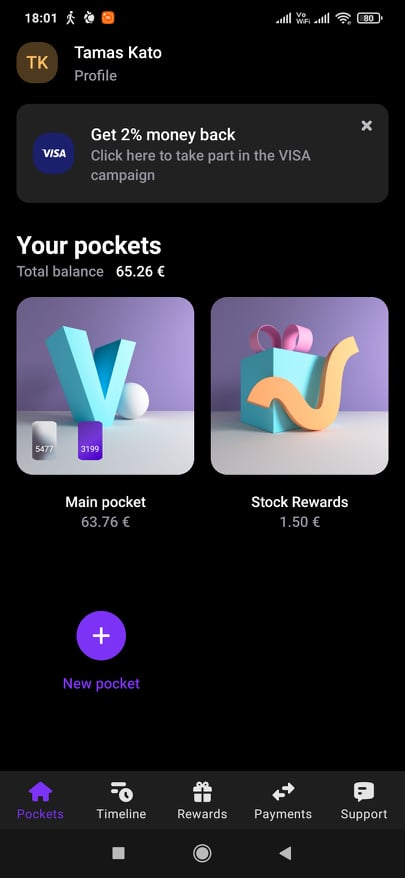Dismiss the VISA money back banner
The width and height of the screenshot is (405, 878).
[x=366, y=125]
